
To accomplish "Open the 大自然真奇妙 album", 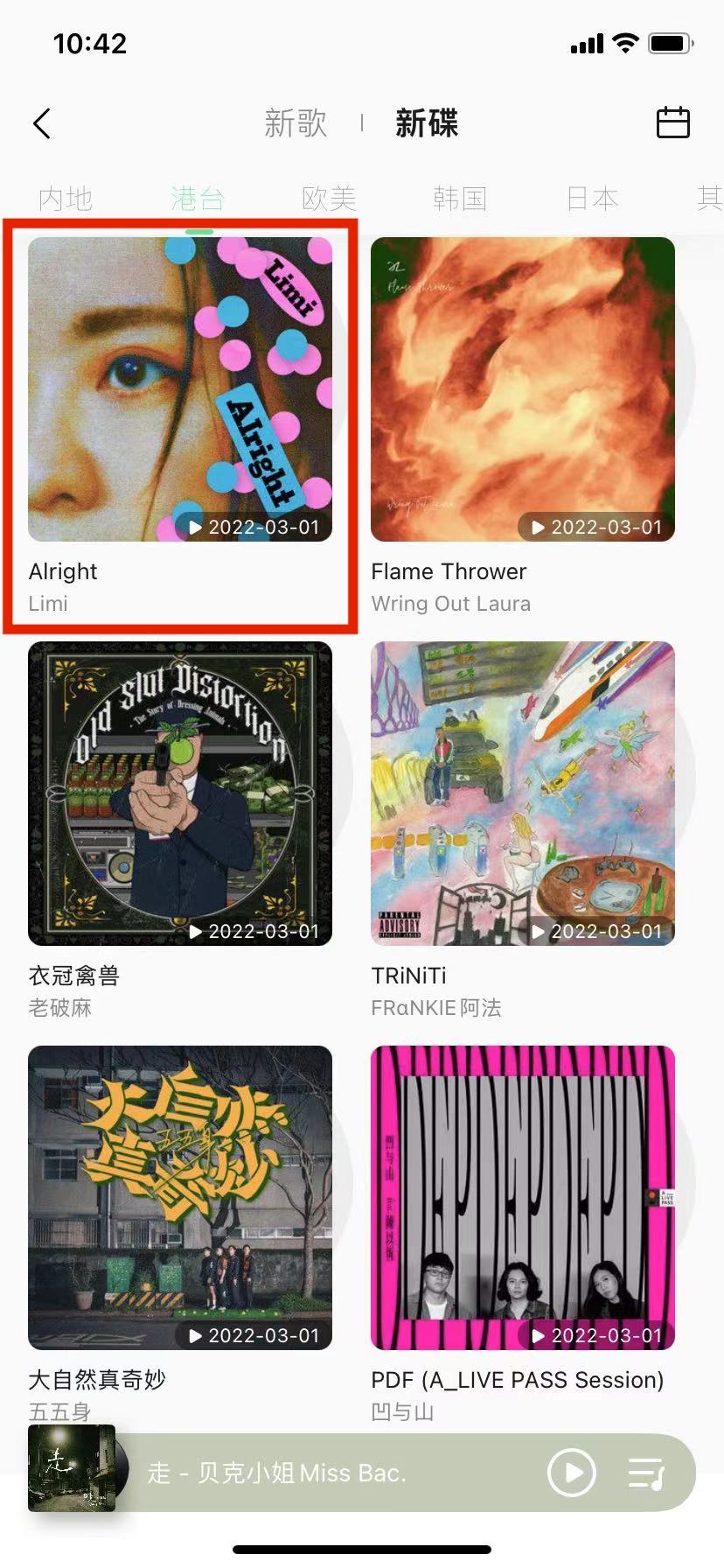I will point(180,1198).
